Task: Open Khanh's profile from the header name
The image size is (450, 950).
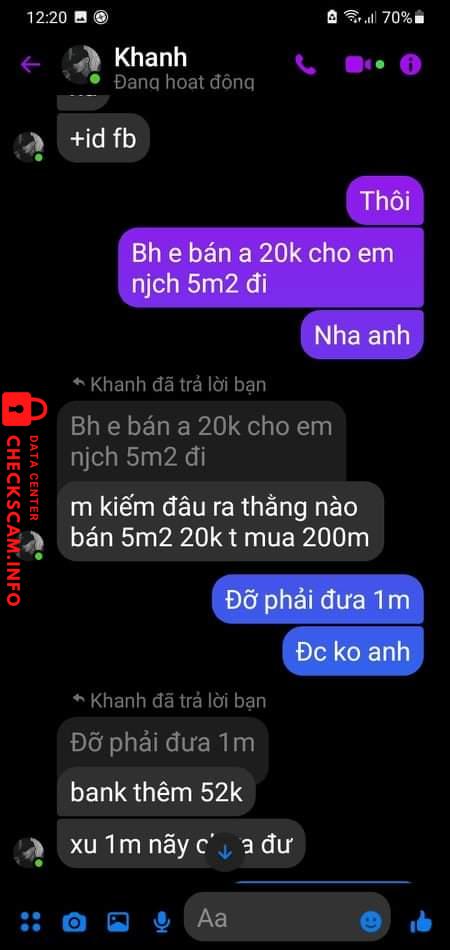Action: 151,58
